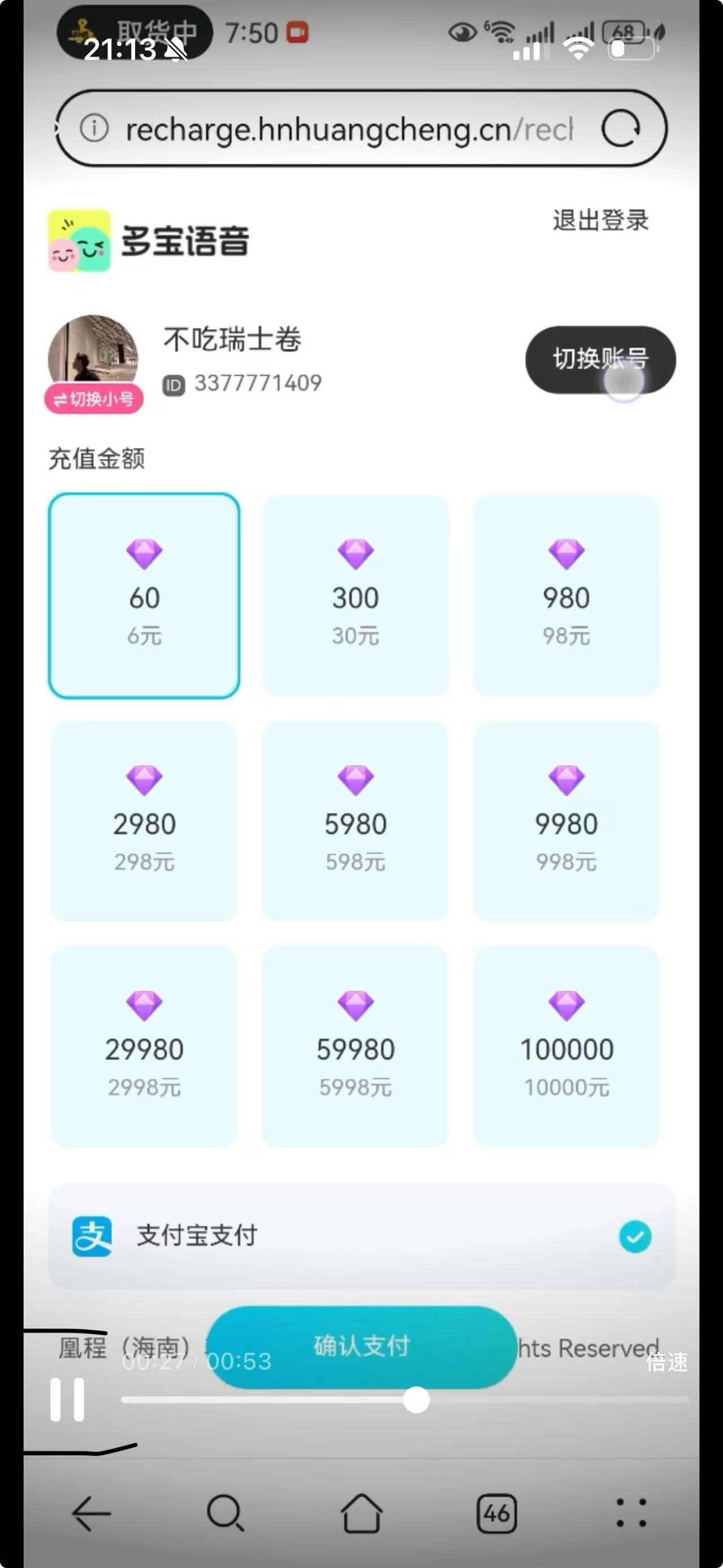The image size is (723, 1568).
Task: Open the 倍速 playback speed option
Action: pyautogui.click(x=666, y=1362)
